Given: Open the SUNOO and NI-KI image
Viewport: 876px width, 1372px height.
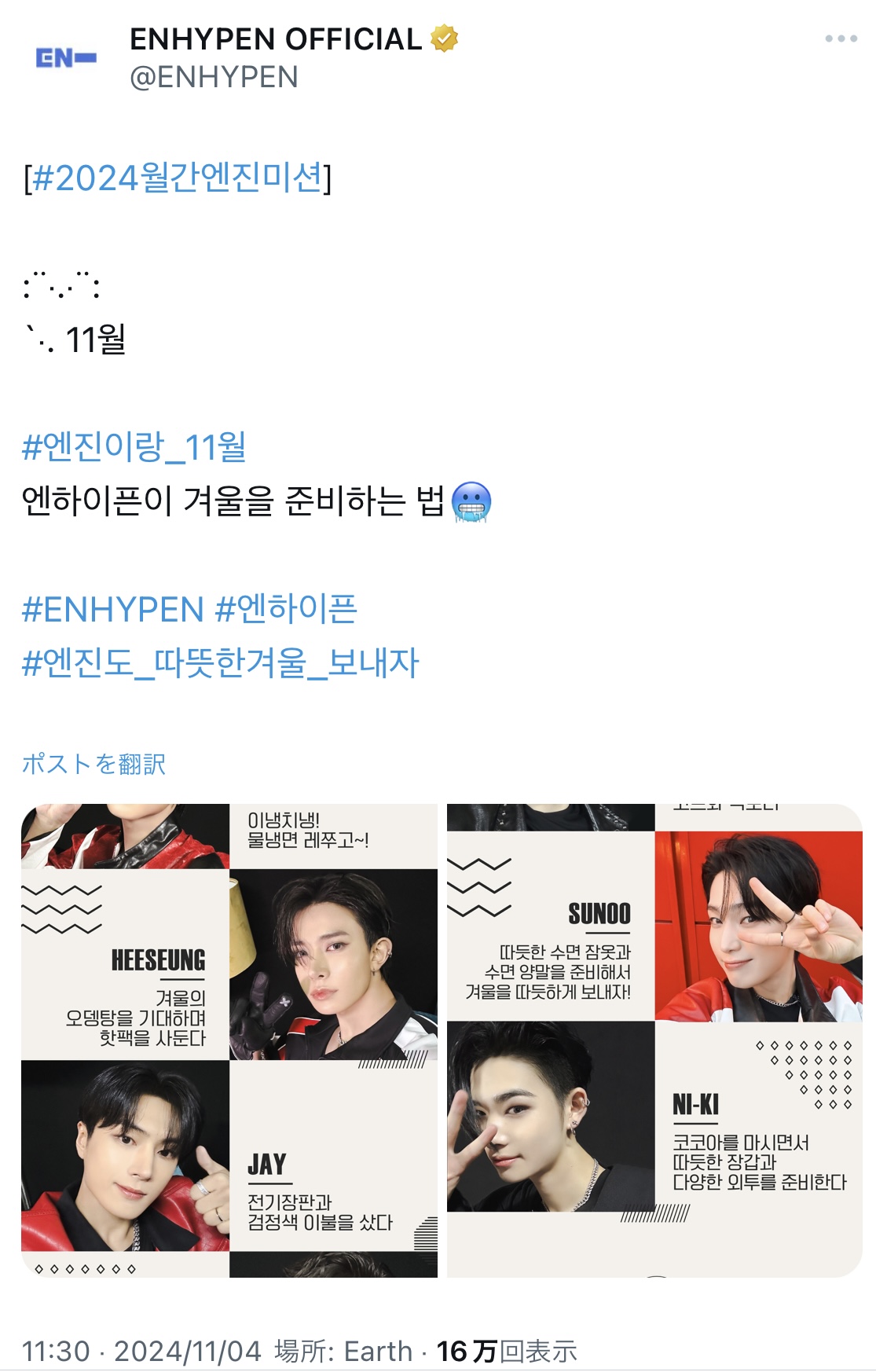Looking at the screenshot, I should (x=654, y=1040).
